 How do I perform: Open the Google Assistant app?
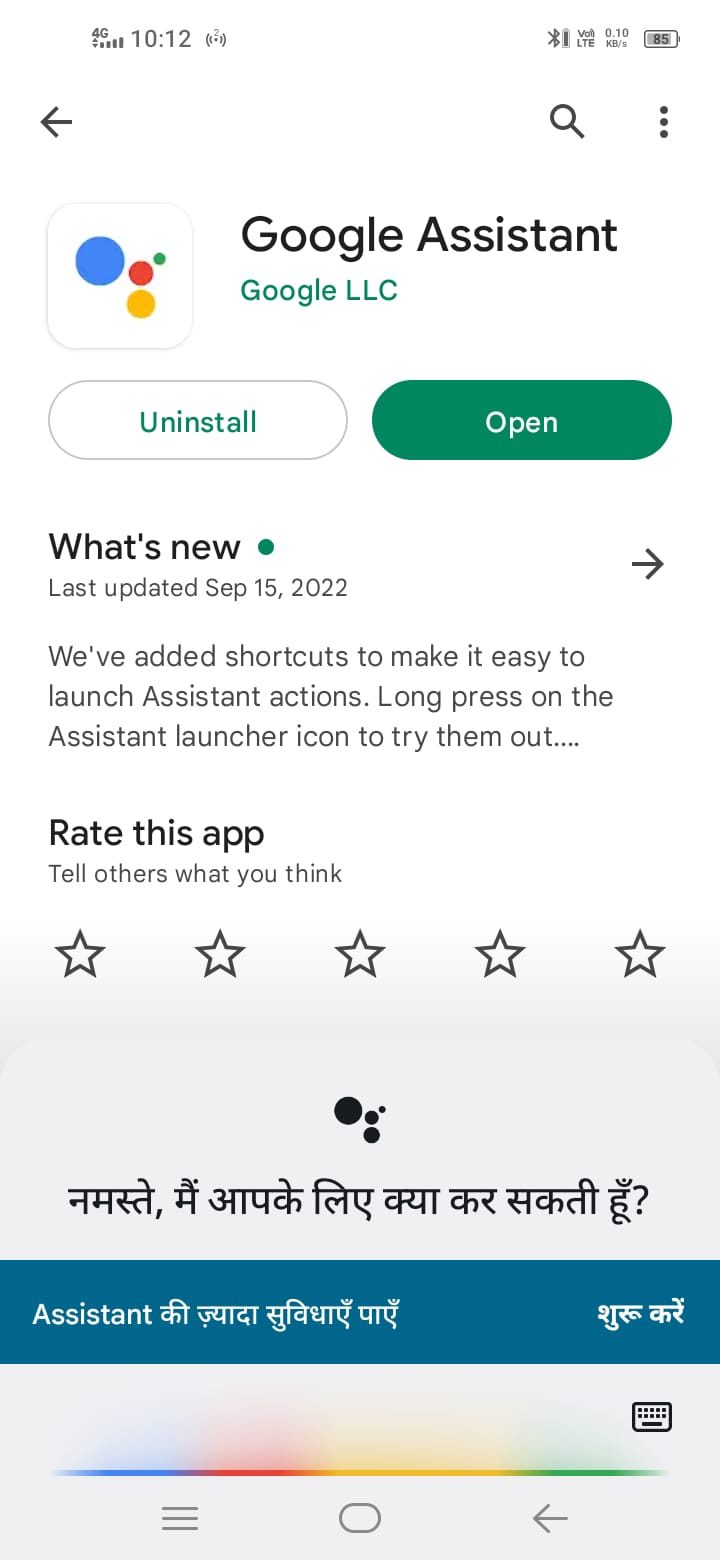(521, 421)
